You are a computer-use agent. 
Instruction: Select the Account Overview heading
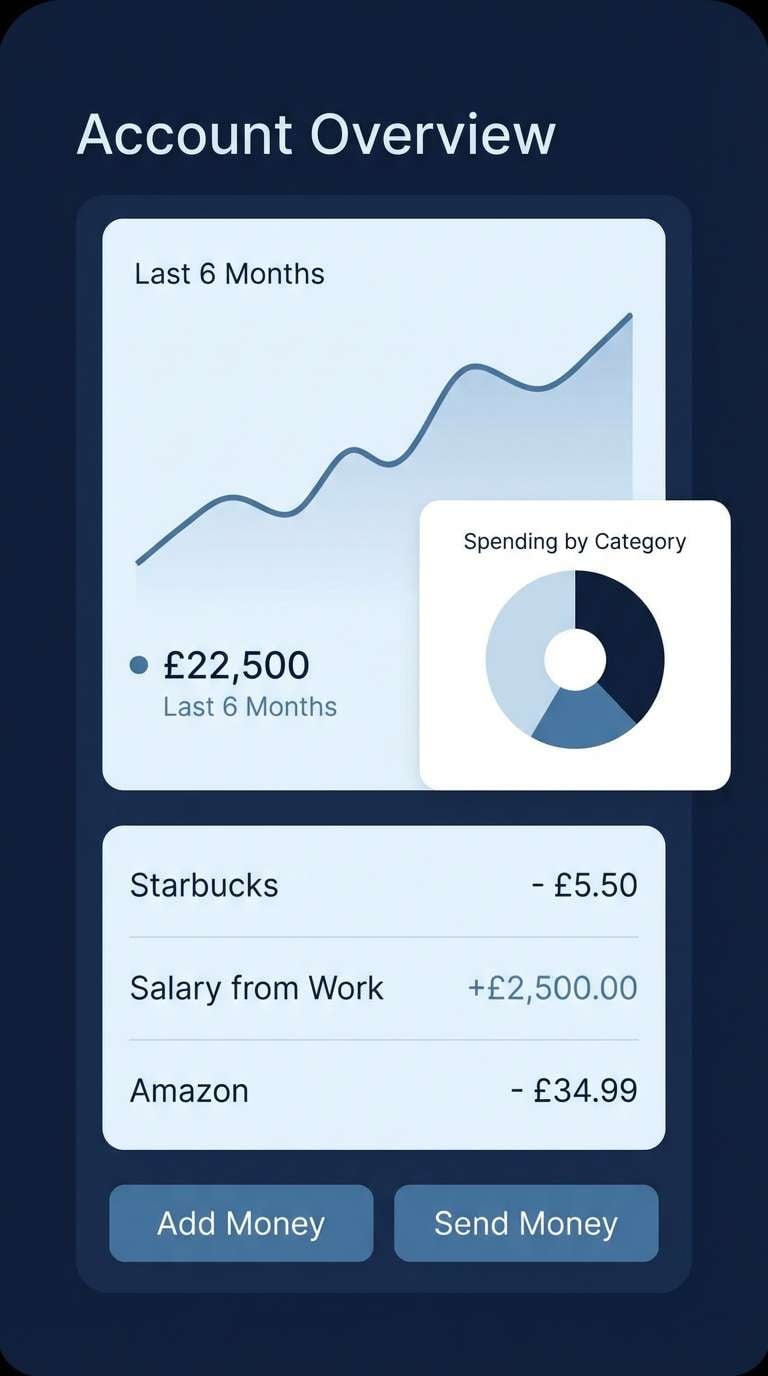point(317,135)
